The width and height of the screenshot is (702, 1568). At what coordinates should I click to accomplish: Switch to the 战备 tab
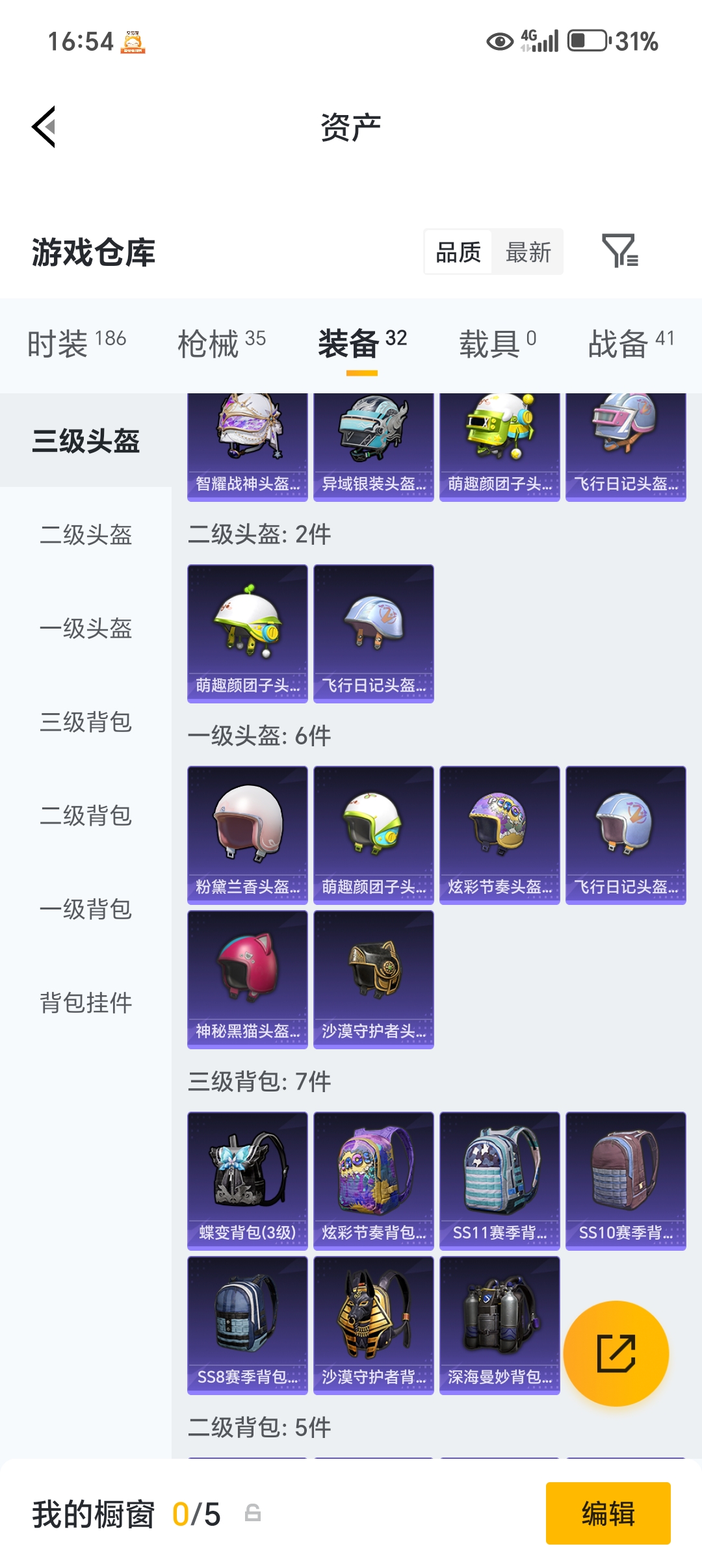[630, 343]
